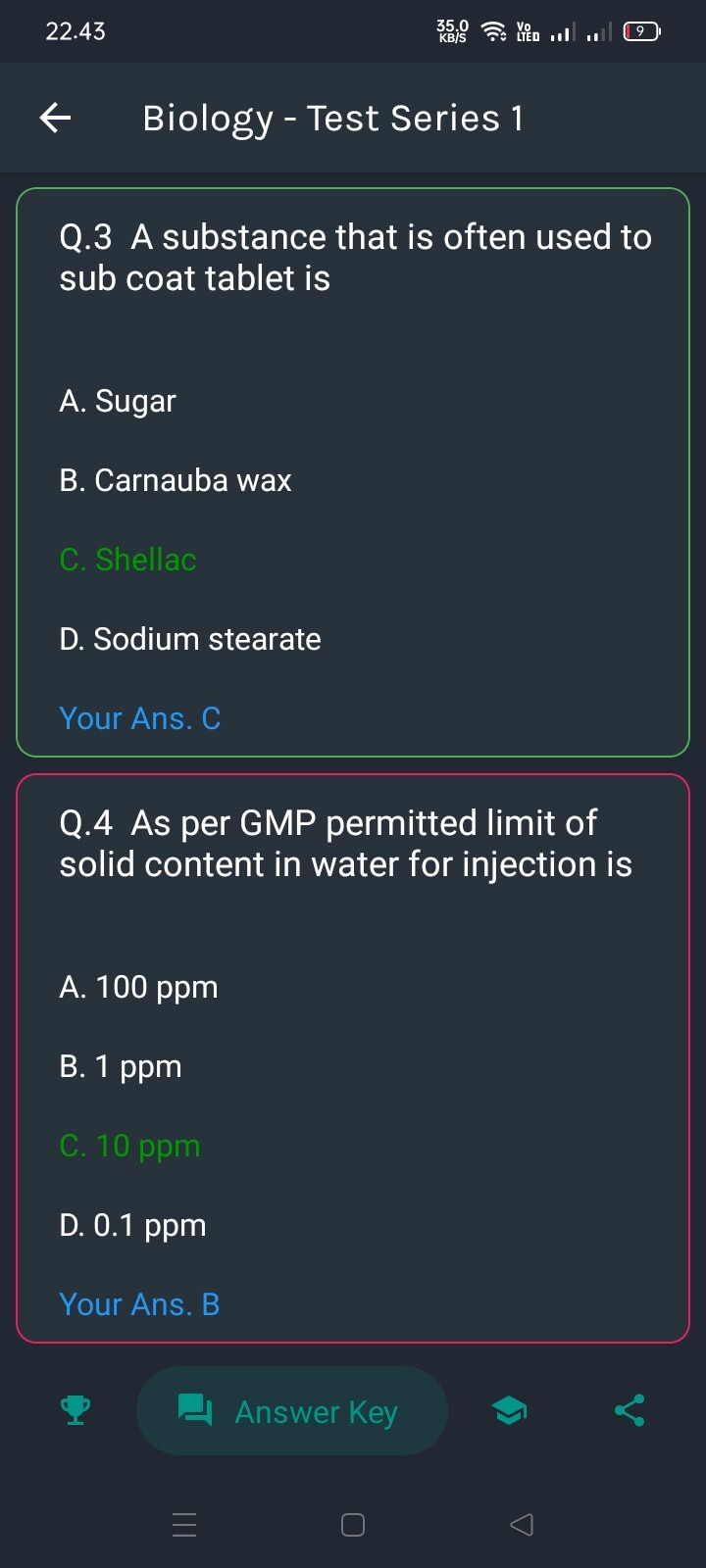Image resolution: width=706 pixels, height=1568 pixels.
Task: Open the graduation cap icon
Action: 509,1410
